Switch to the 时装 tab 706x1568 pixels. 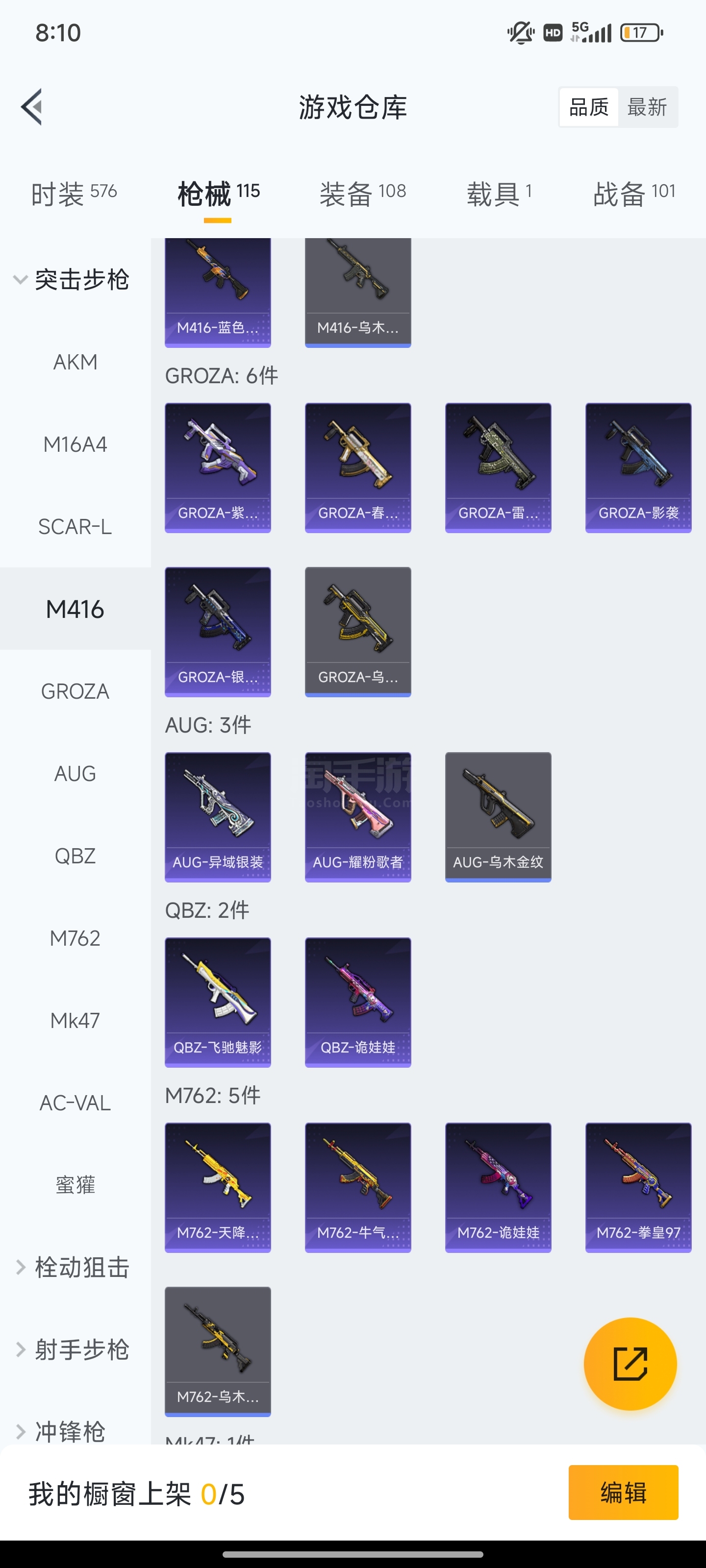point(74,194)
